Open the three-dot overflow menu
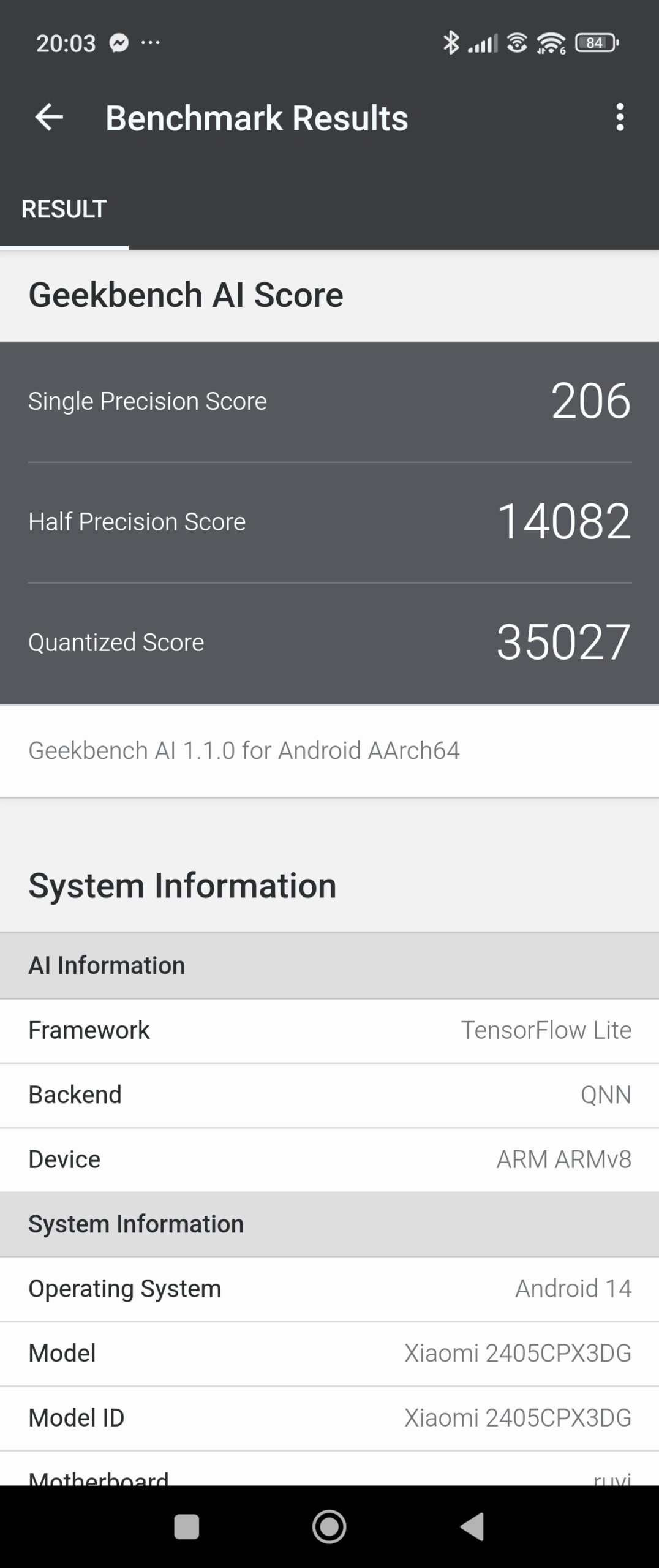659x1568 pixels. pos(620,117)
